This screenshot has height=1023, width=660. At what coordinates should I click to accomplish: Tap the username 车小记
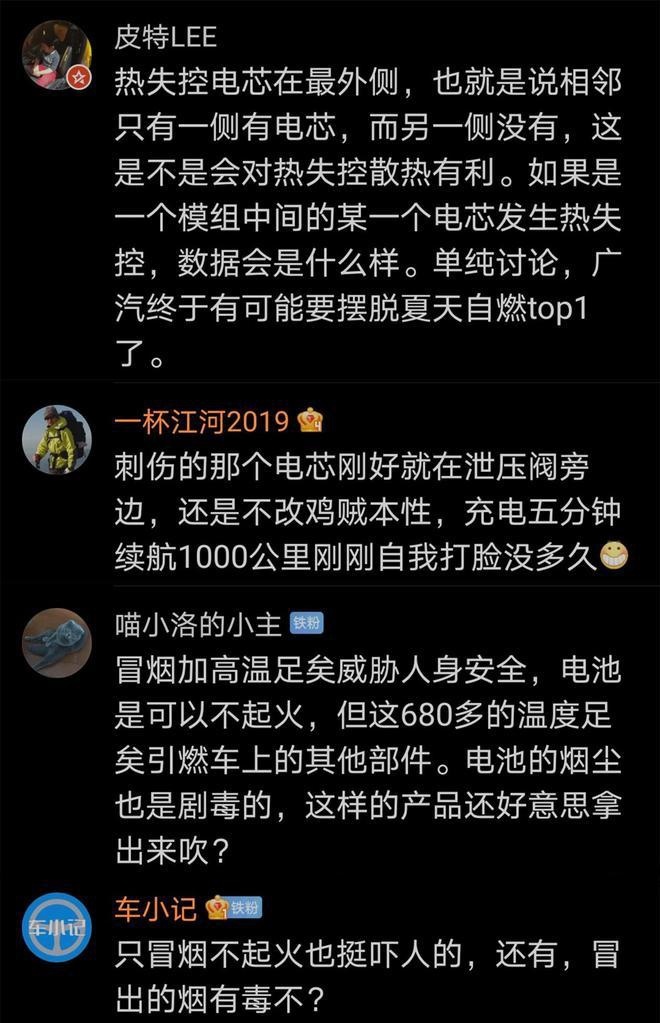[155, 909]
